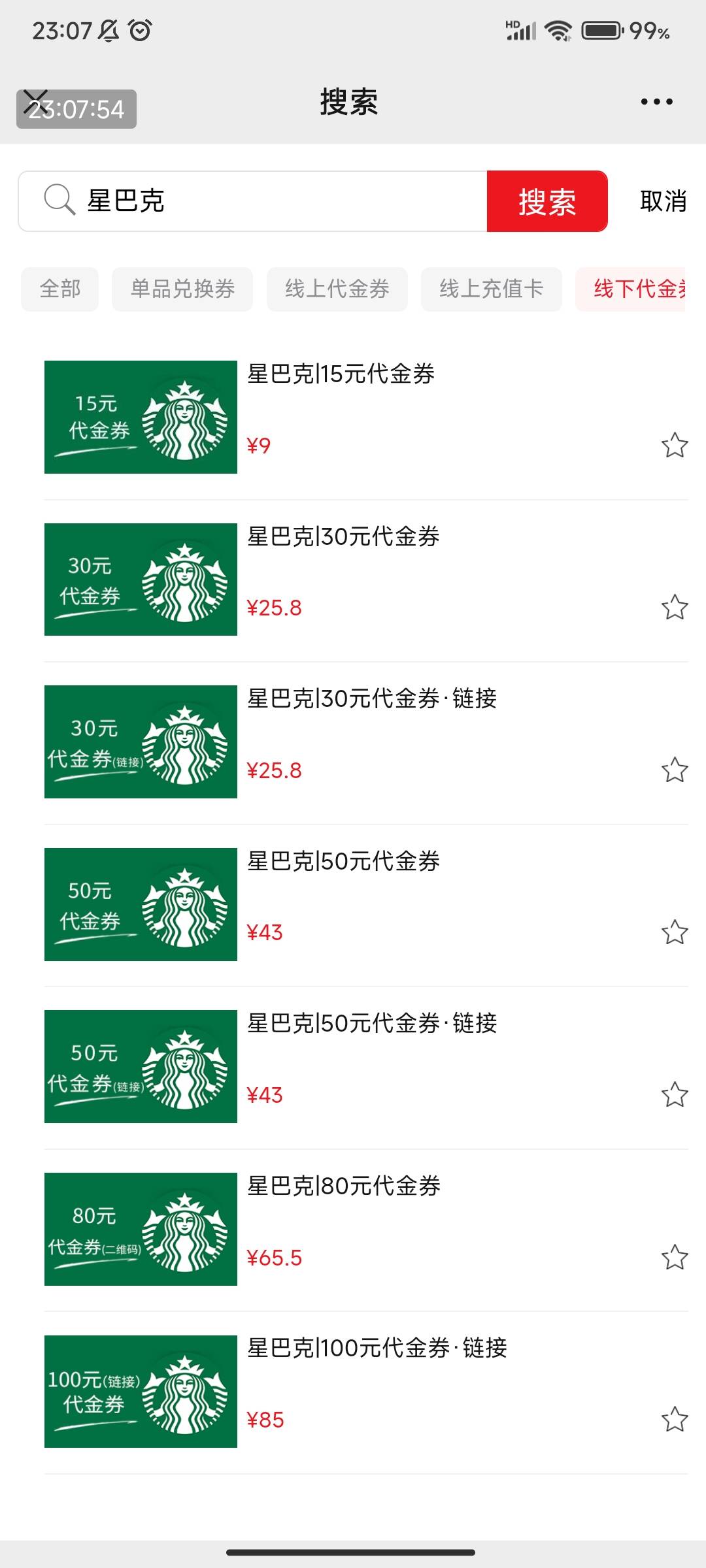The image size is (706, 1568).
Task: Cancel the search with 取消
Action: click(663, 201)
